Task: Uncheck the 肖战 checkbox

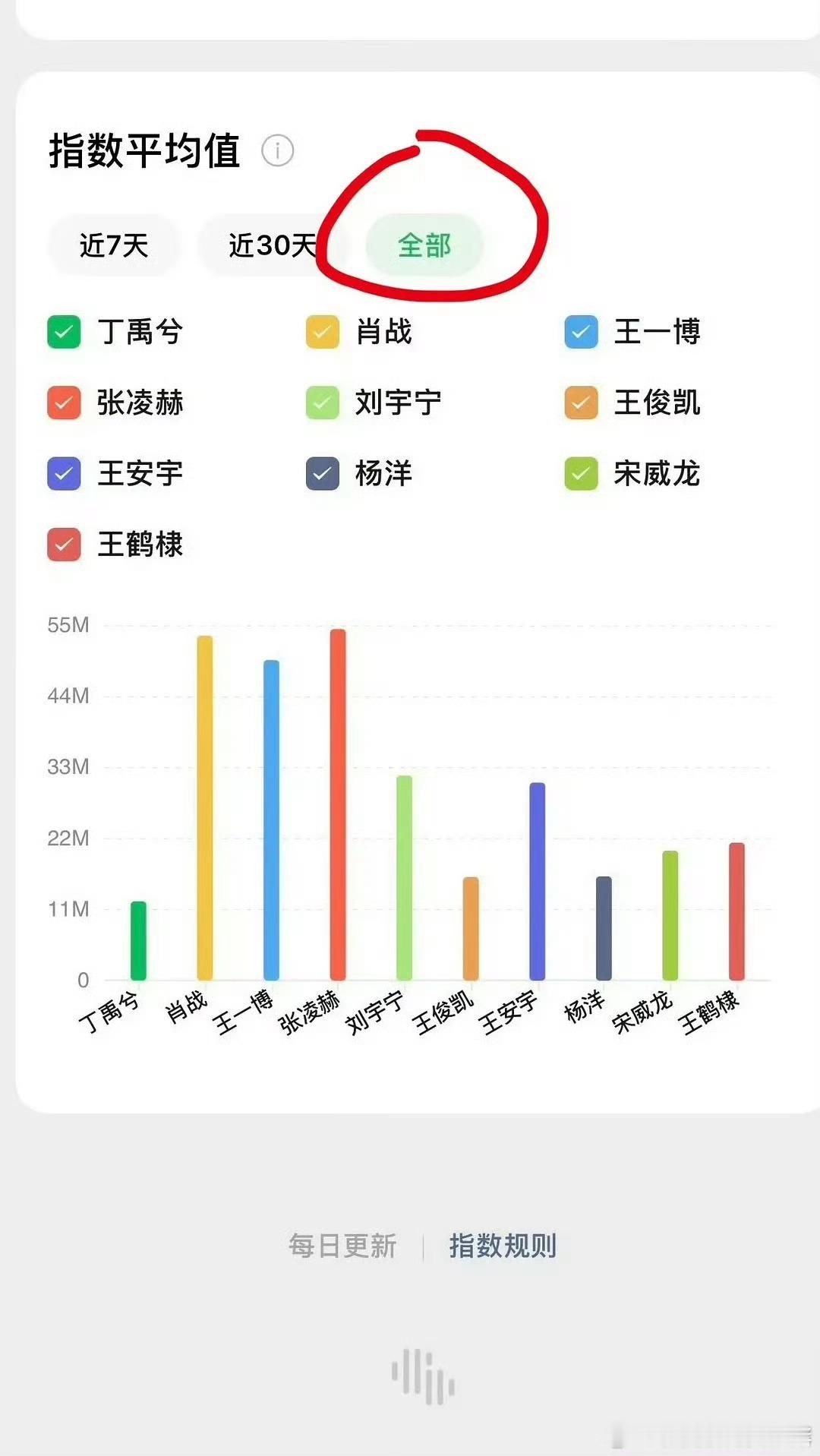Action: coord(322,332)
